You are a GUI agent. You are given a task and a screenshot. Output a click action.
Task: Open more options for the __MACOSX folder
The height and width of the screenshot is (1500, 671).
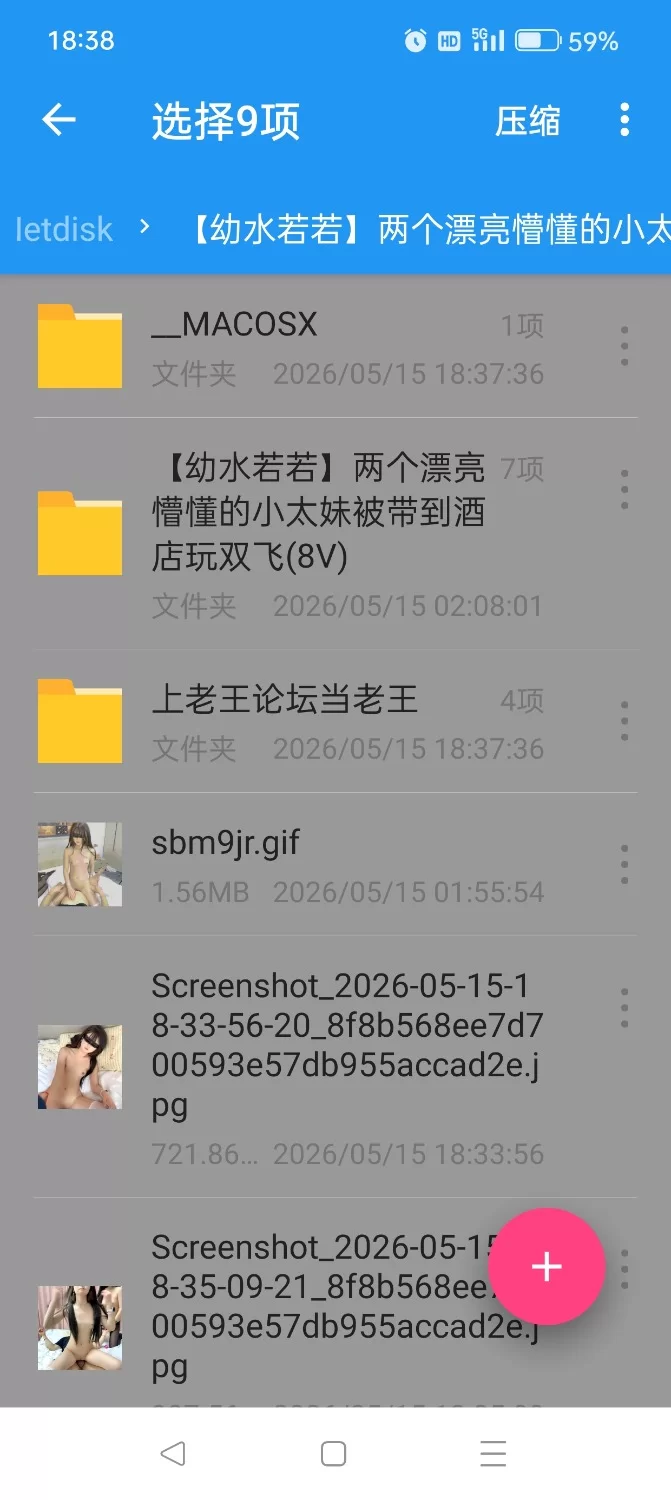coord(624,346)
